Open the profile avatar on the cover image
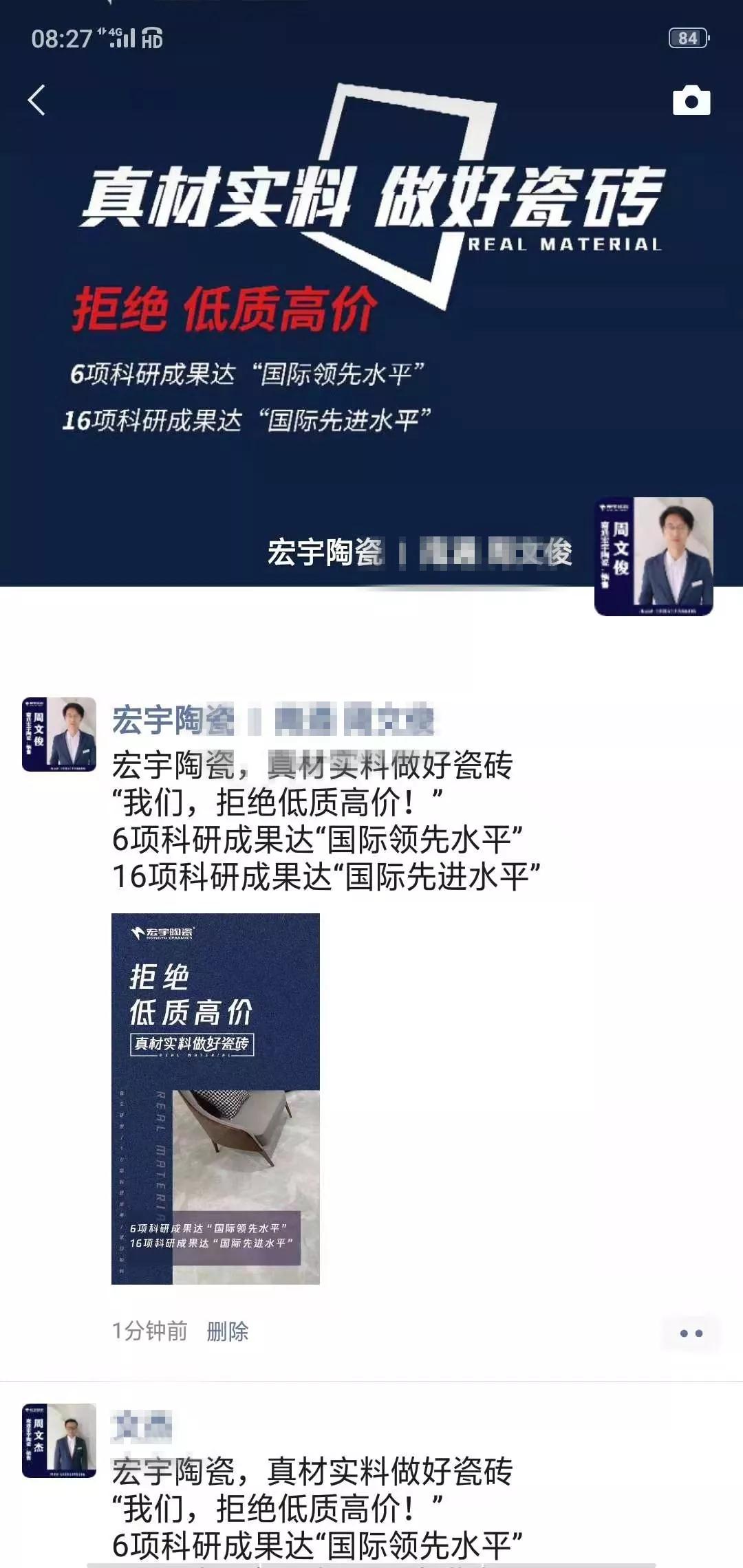This screenshot has height=1568, width=743. coord(653,556)
